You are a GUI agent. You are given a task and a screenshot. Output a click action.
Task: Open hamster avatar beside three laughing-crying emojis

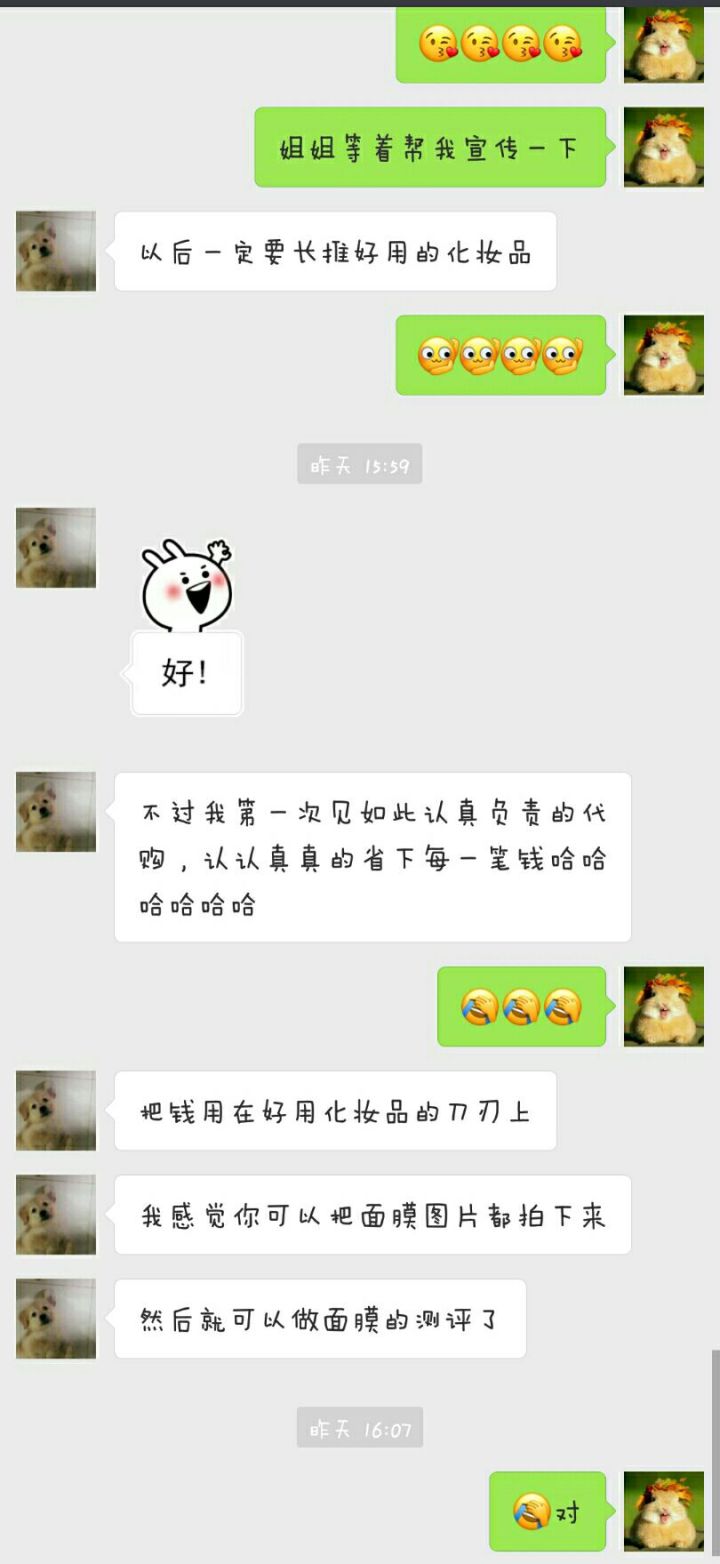[663, 1006]
